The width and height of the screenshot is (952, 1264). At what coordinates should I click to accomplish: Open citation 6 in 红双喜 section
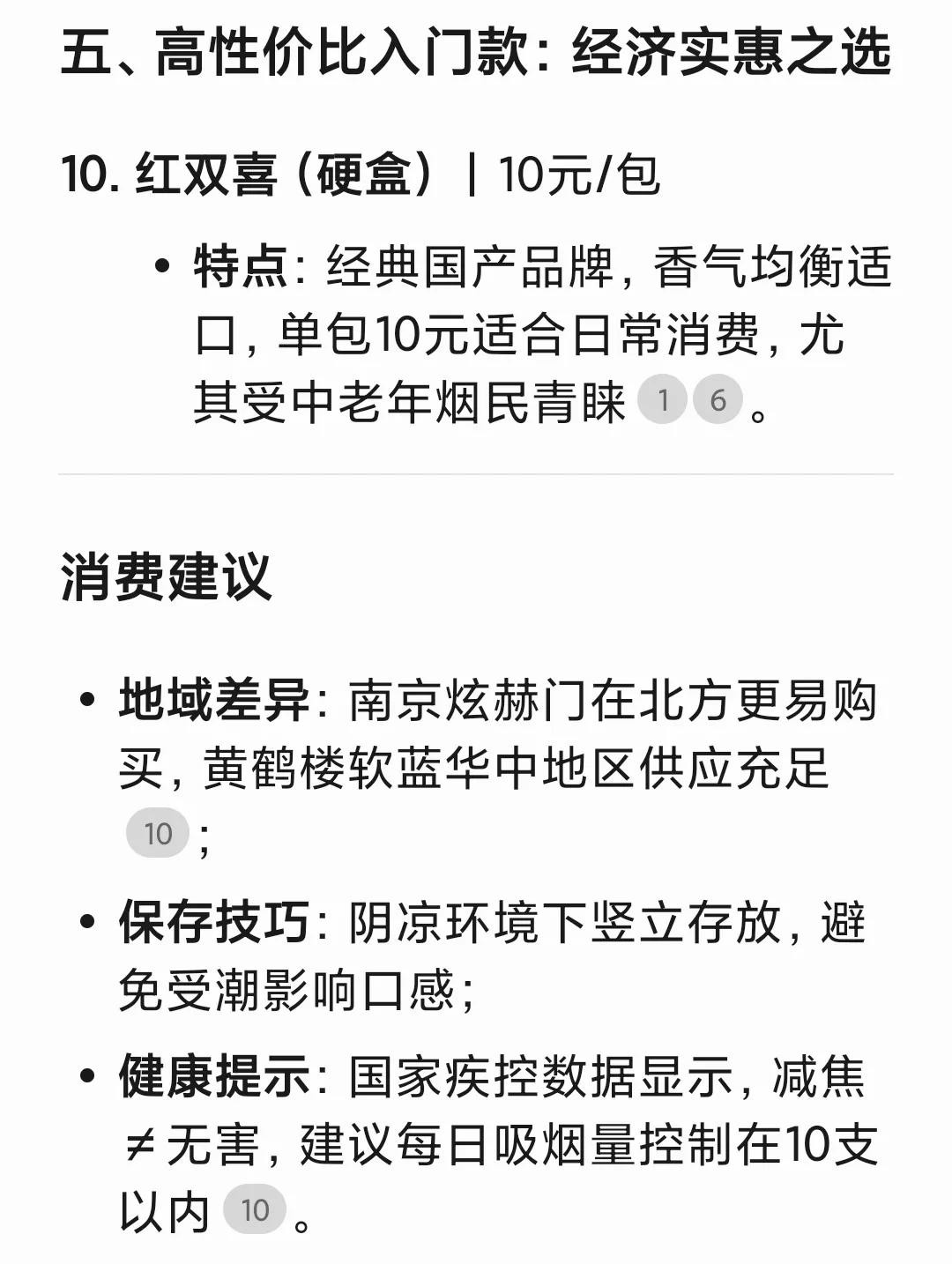[x=718, y=401]
